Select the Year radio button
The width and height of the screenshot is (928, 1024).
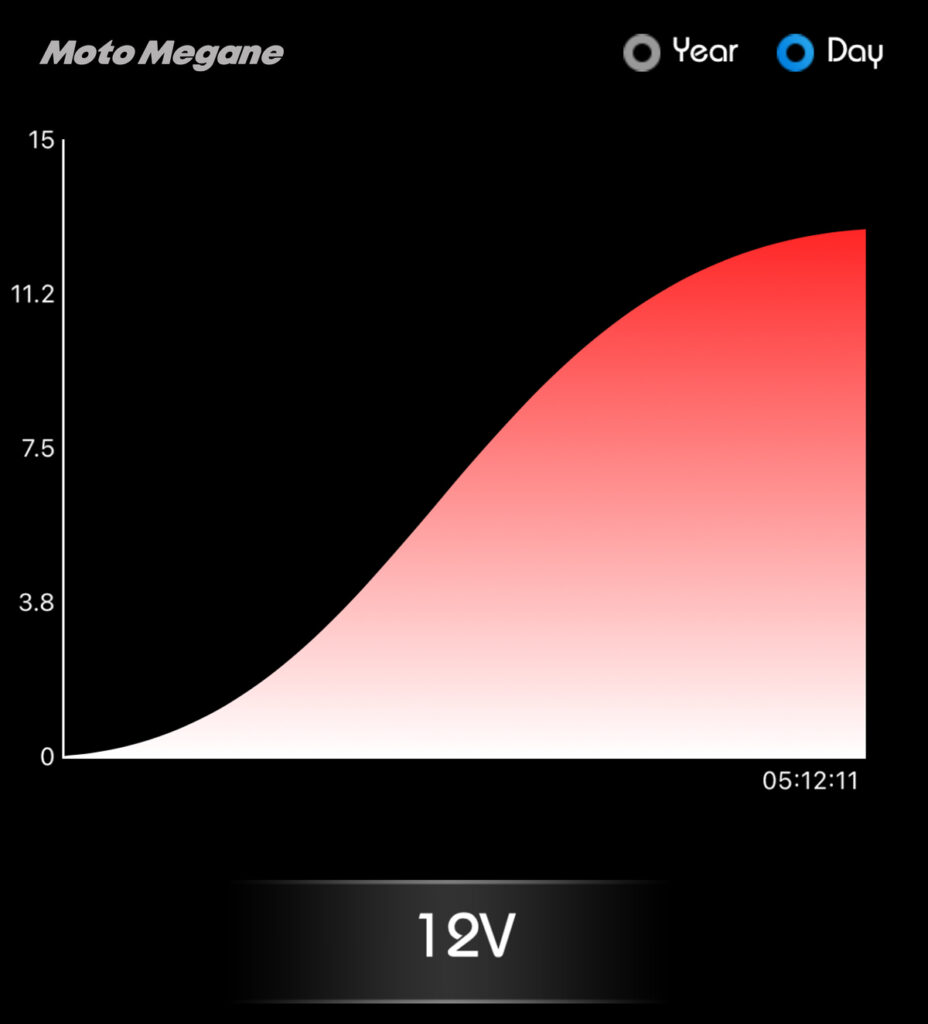[642, 53]
